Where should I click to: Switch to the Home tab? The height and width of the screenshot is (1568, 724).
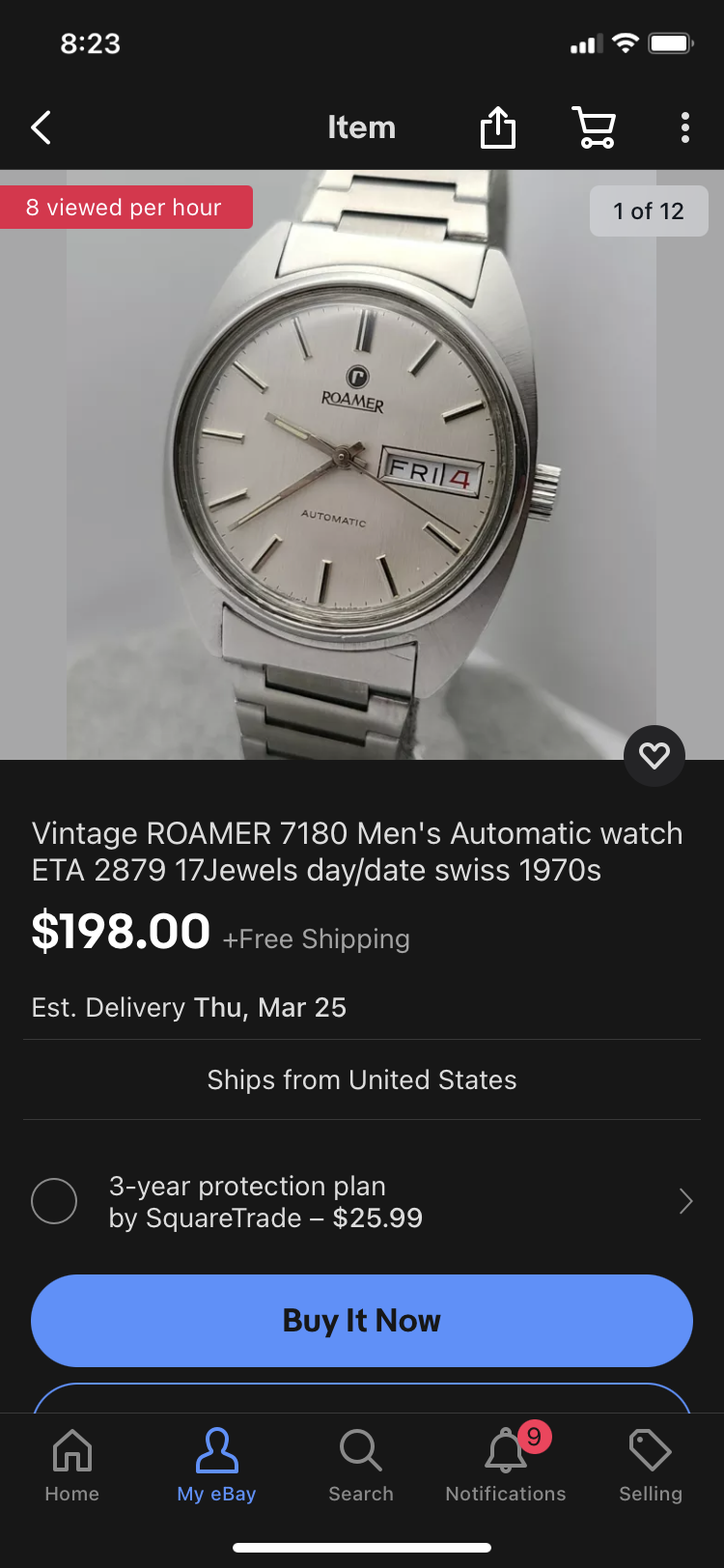pyautogui.click(x=72, y=1466)
